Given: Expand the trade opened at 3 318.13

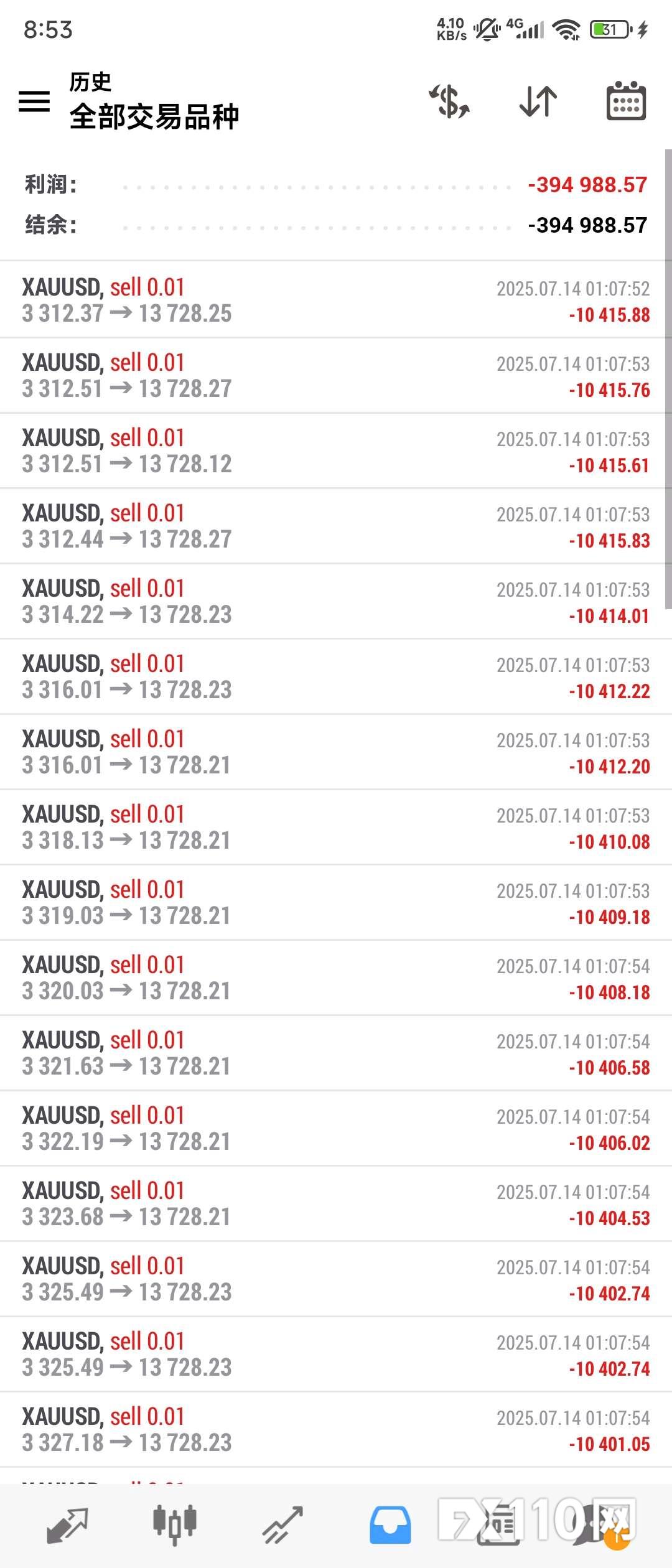Looking at the screenshot, I should point(336,828).
